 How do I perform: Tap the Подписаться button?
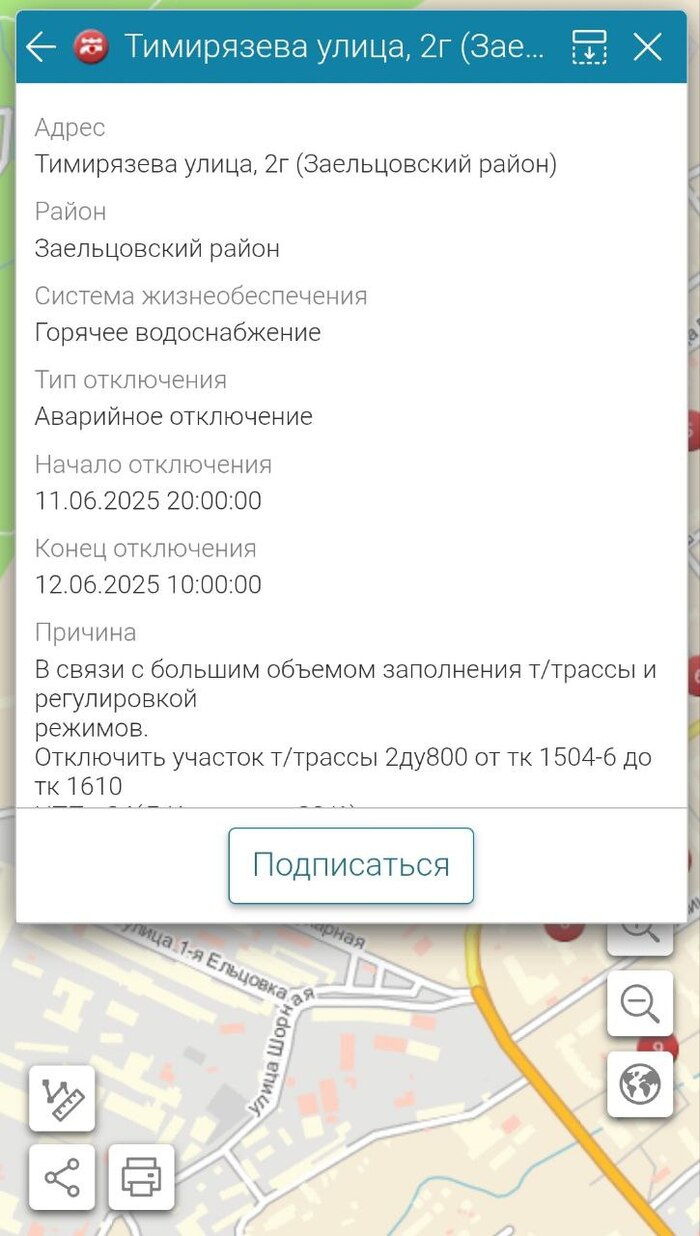click(x=351, y=865)
